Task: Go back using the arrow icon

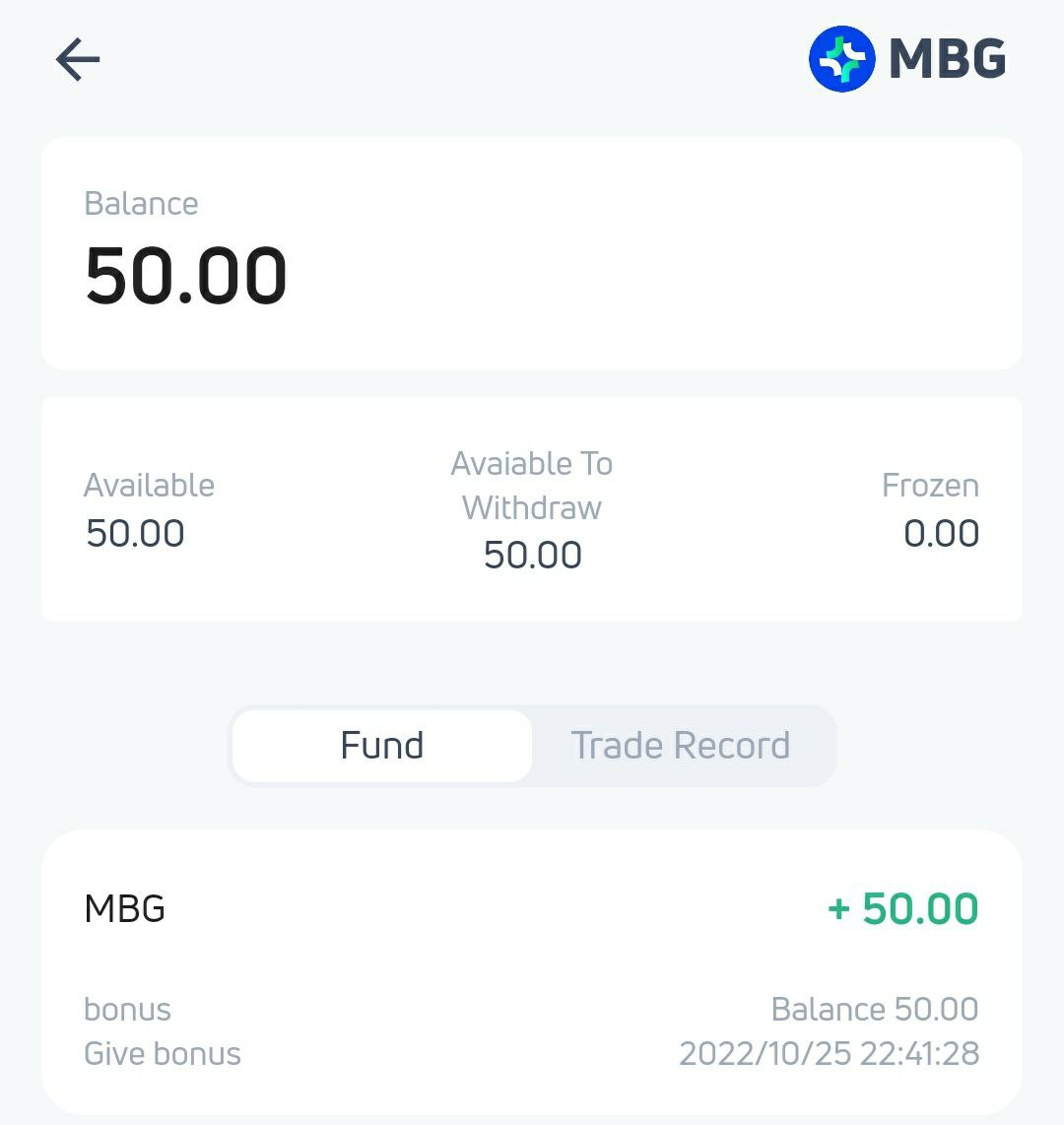Action: point(78,60)
